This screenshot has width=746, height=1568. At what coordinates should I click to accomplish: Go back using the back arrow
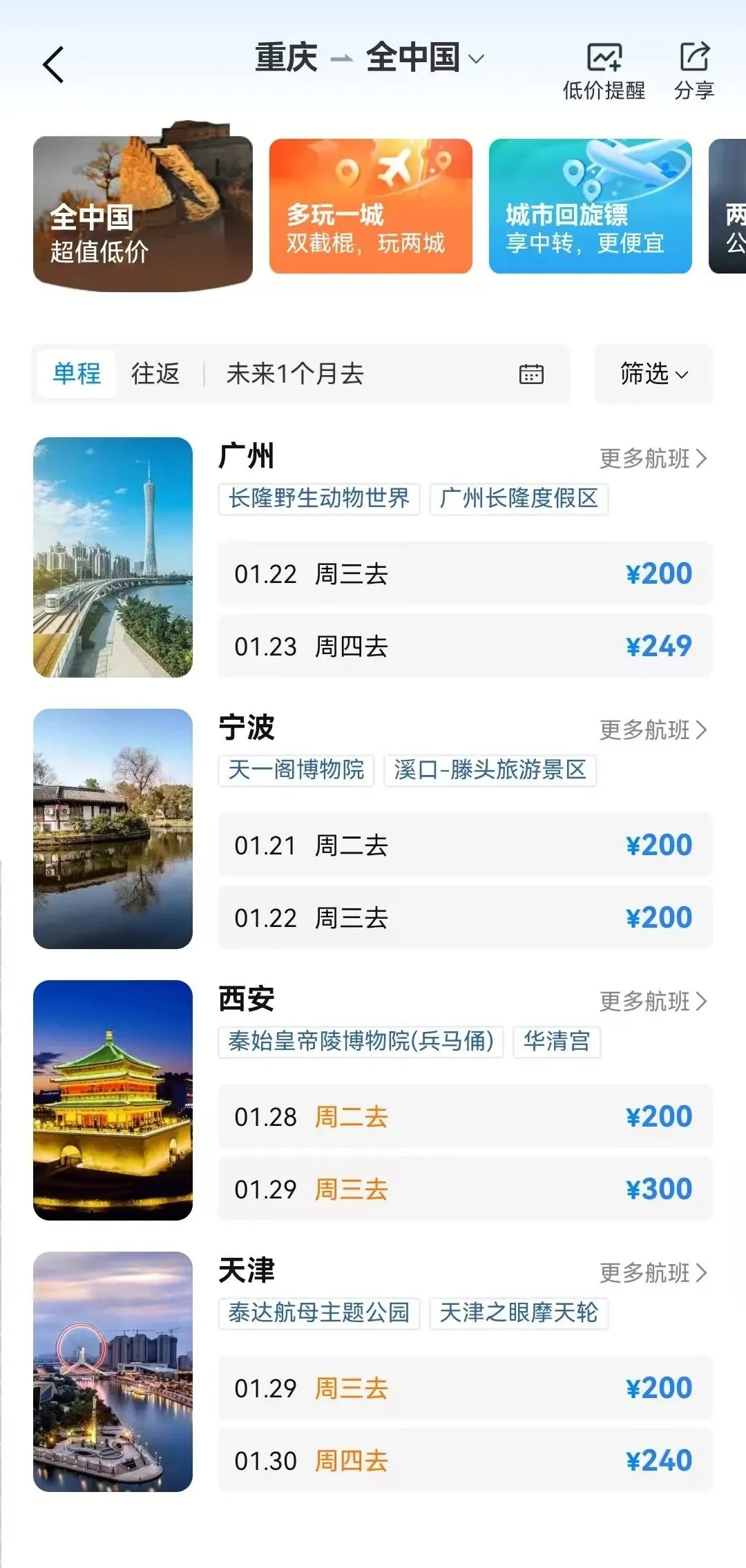[x=52, y=62]
